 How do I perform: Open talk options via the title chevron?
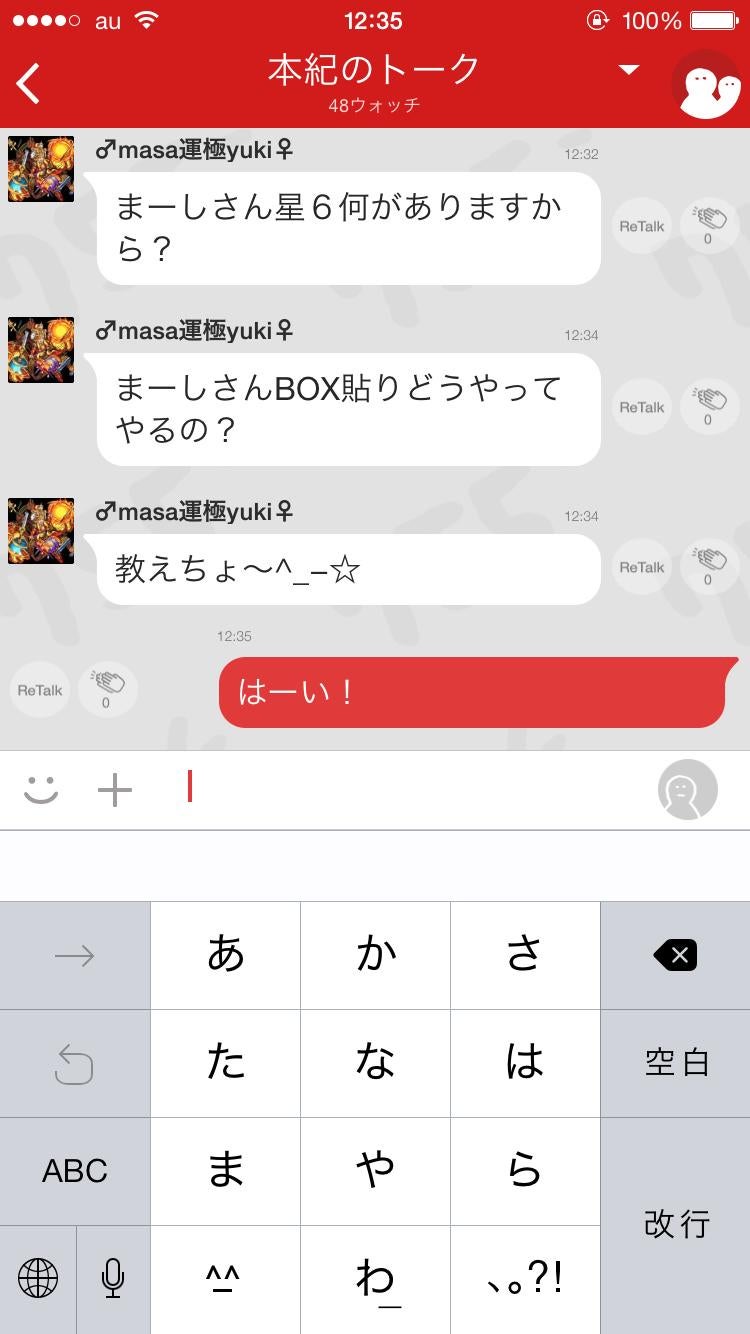point(628,70)
